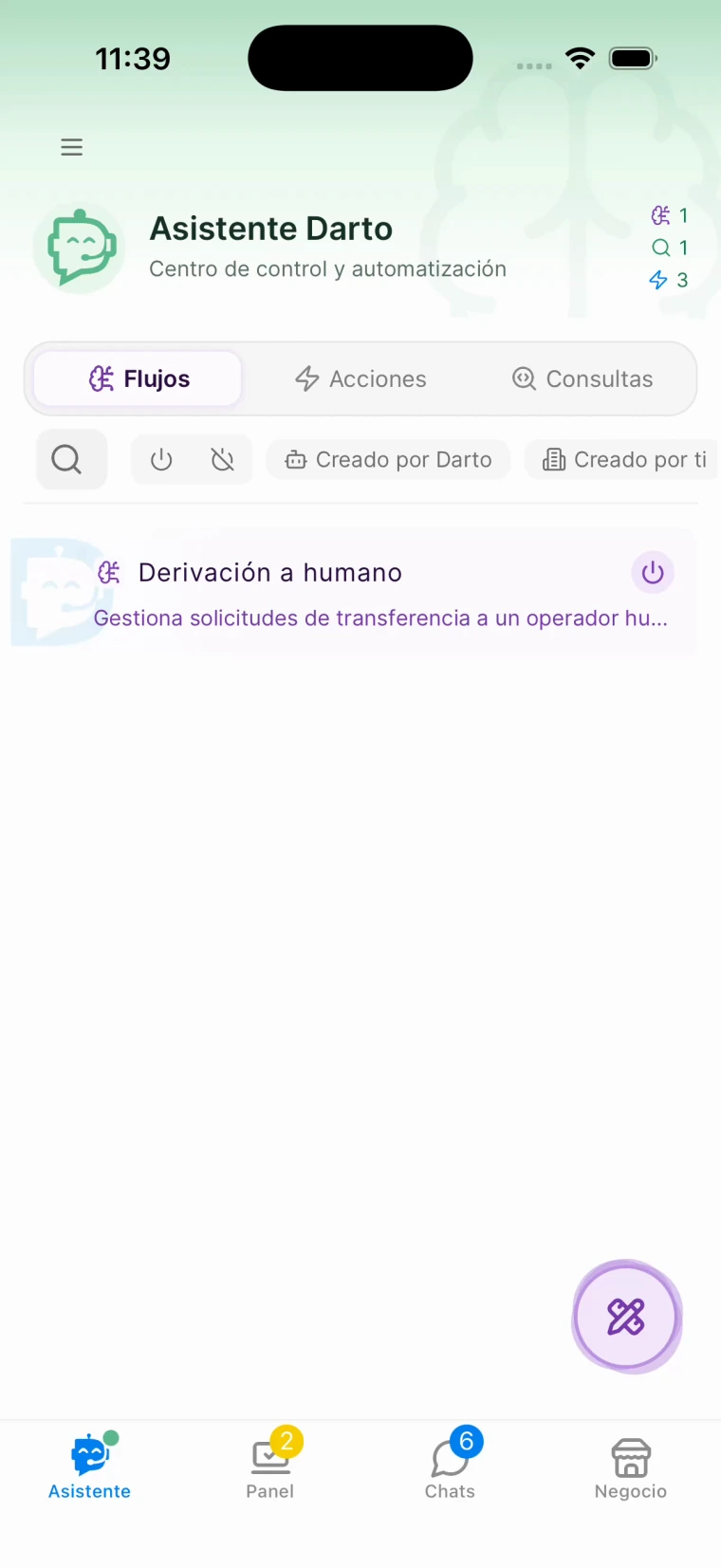The width and height of the screenshot is (721, 1568).
Task: Tap the robot icon on the flow card
Action: tap(108, 572)
